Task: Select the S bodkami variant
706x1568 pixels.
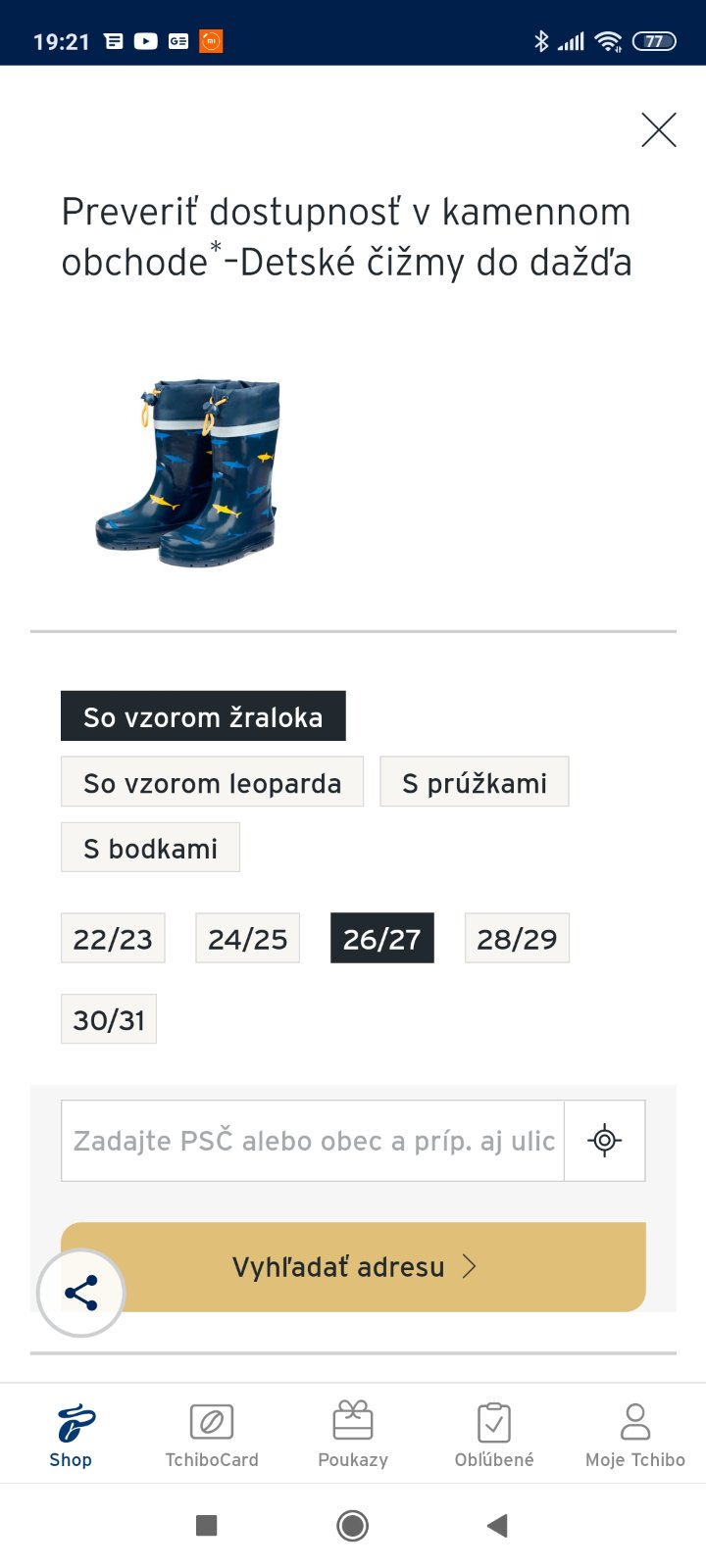Action: (150, 848)
